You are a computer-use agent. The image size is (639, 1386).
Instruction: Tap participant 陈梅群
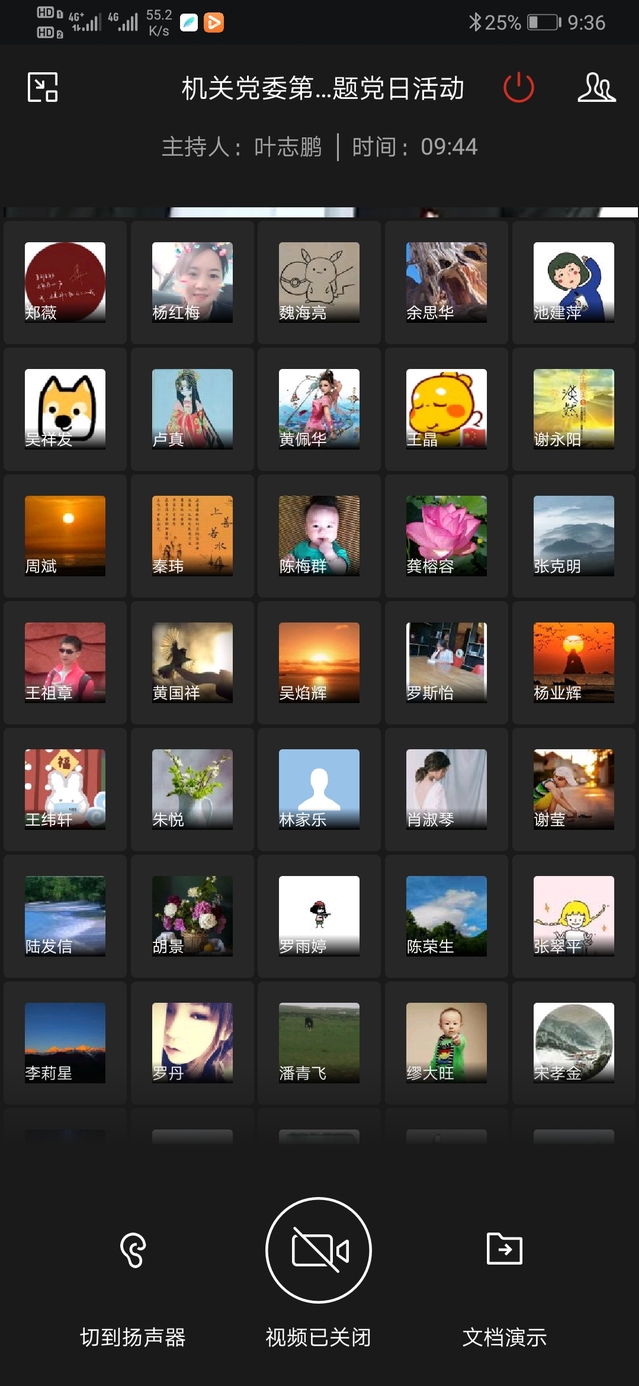(319, 536)
